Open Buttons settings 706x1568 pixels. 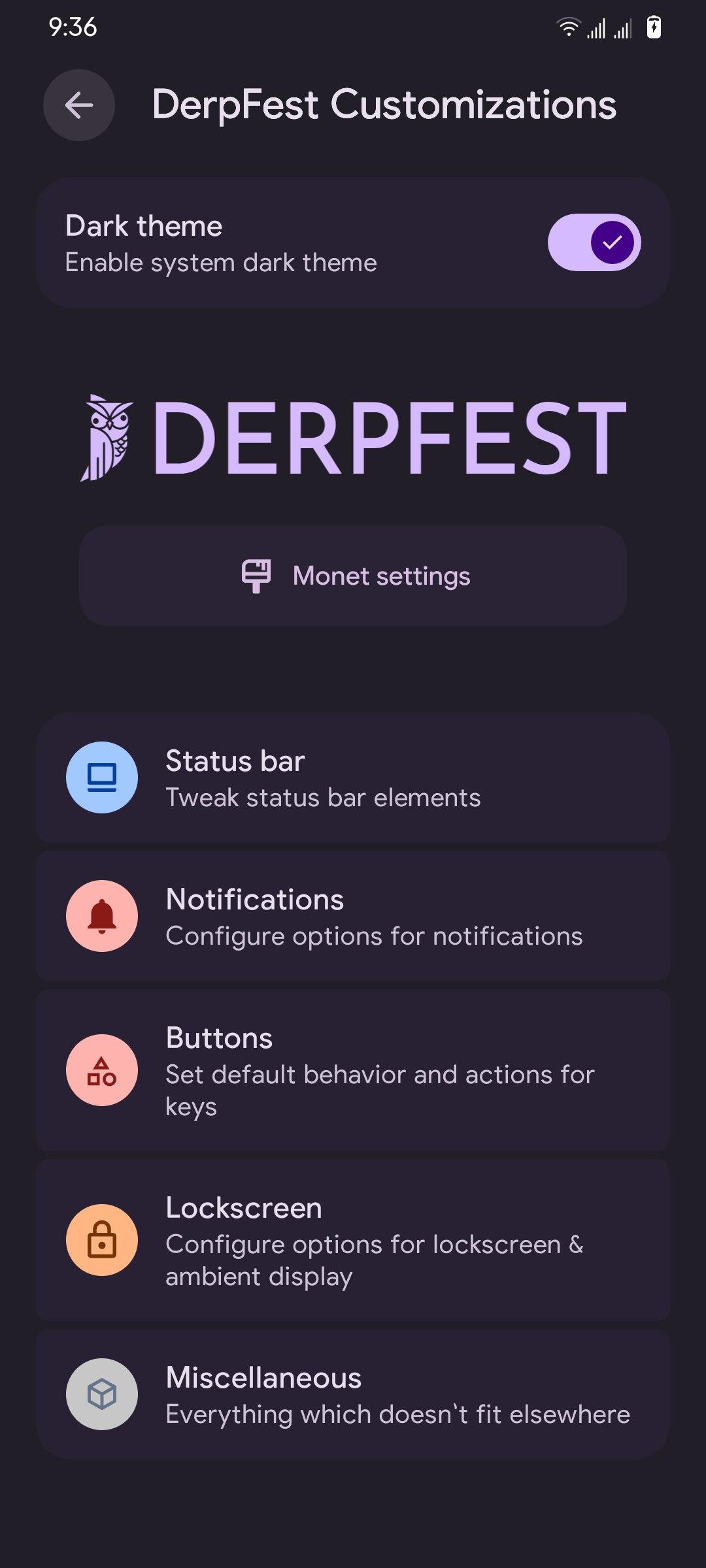tap(353, 1070)
